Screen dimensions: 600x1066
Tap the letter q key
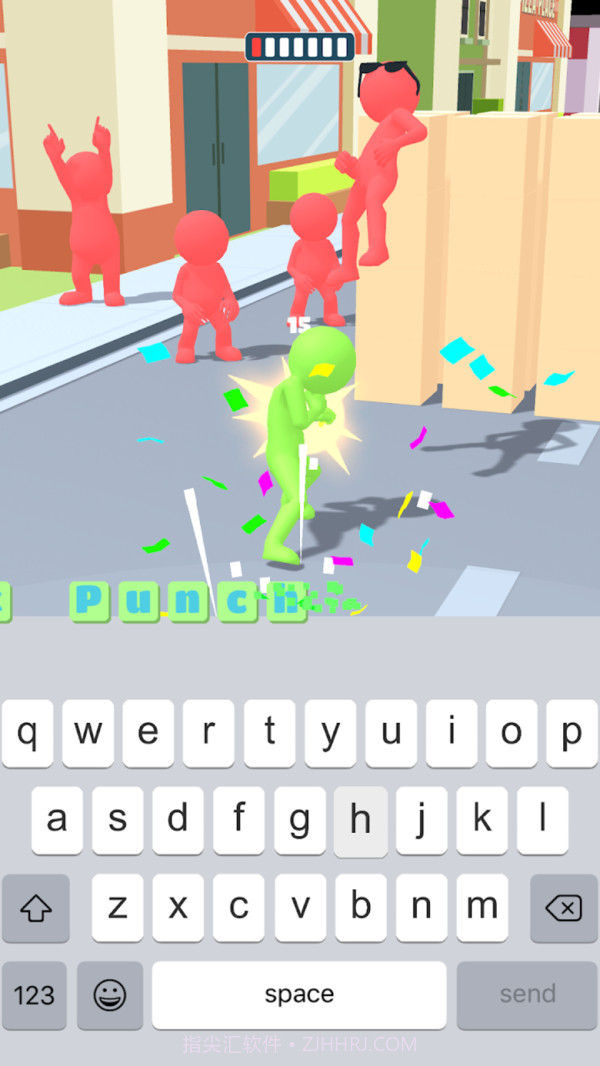(28, 733)
